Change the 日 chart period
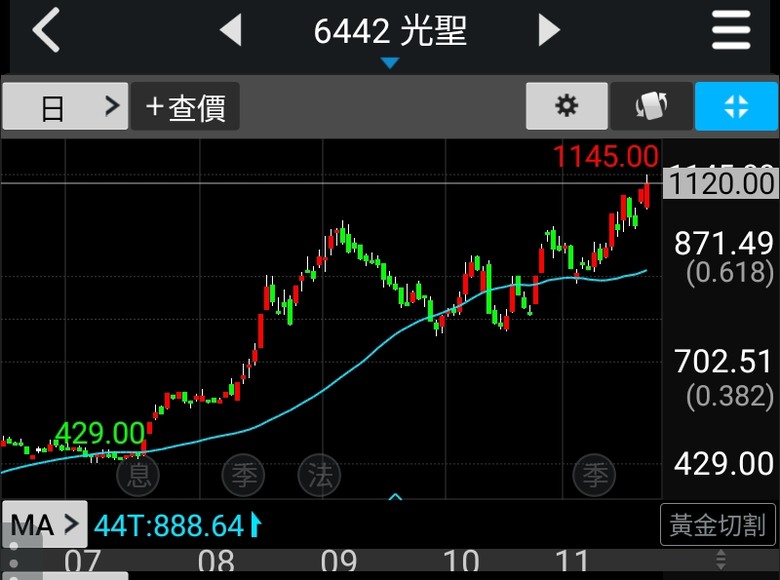The height and width of the screenshot is (580, 780). click(65, 106)
